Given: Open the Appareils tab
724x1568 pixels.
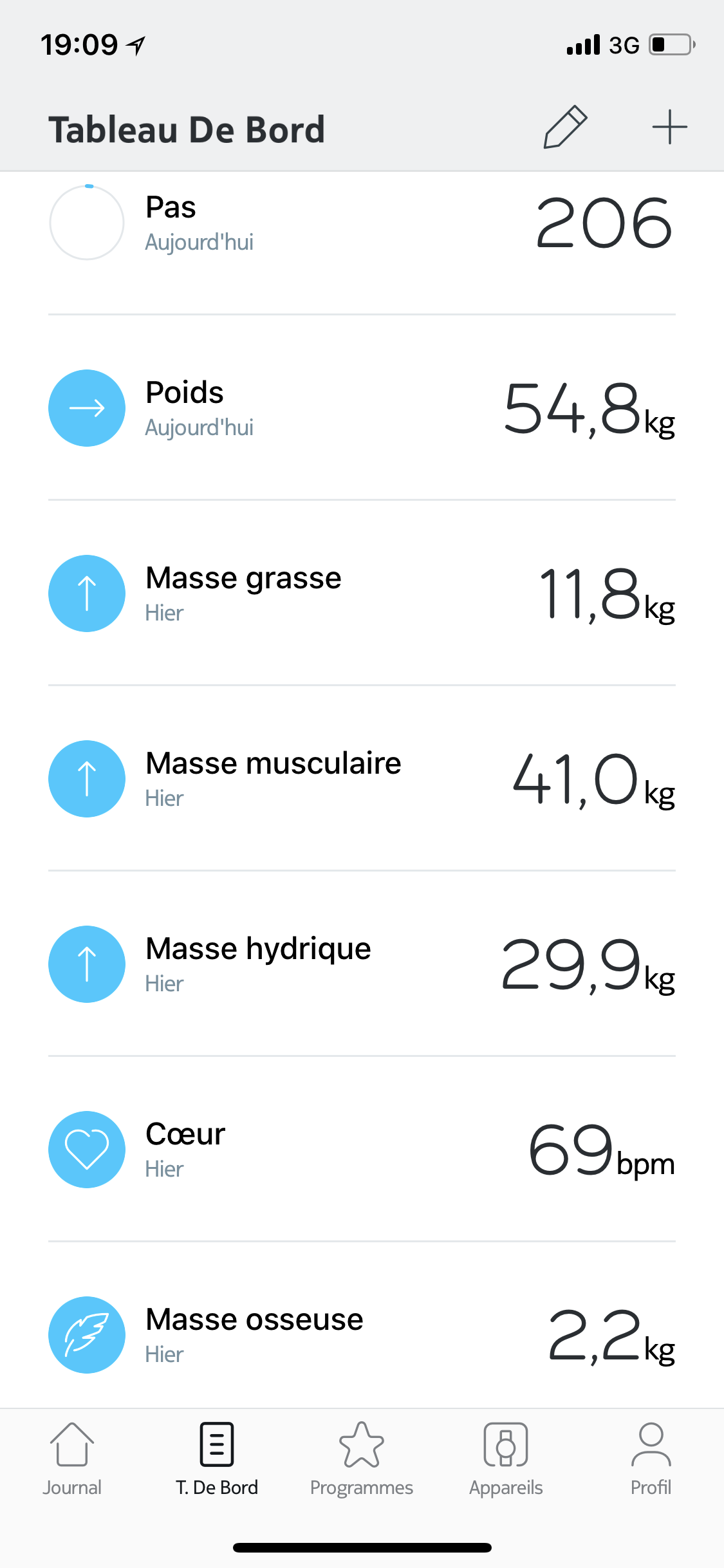Looking at the screenshot, I should coord(506,1460).
